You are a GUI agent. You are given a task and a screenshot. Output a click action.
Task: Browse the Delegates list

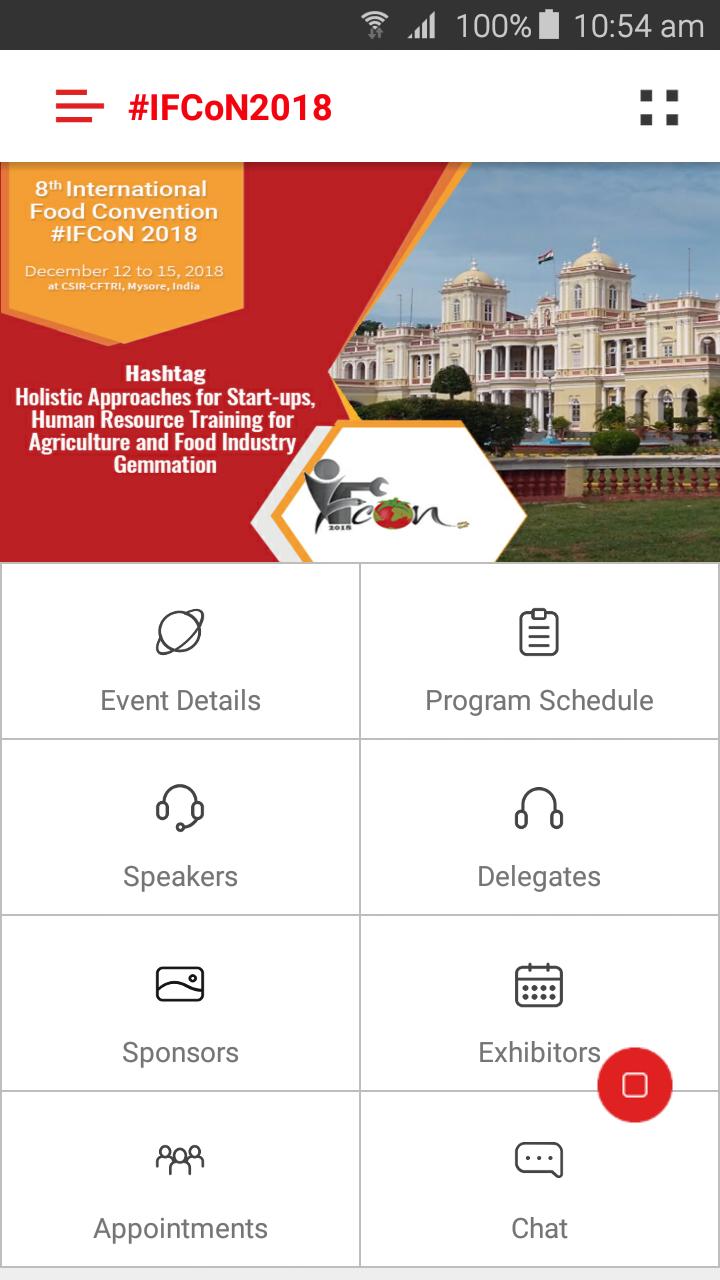(x=539, y=828)
